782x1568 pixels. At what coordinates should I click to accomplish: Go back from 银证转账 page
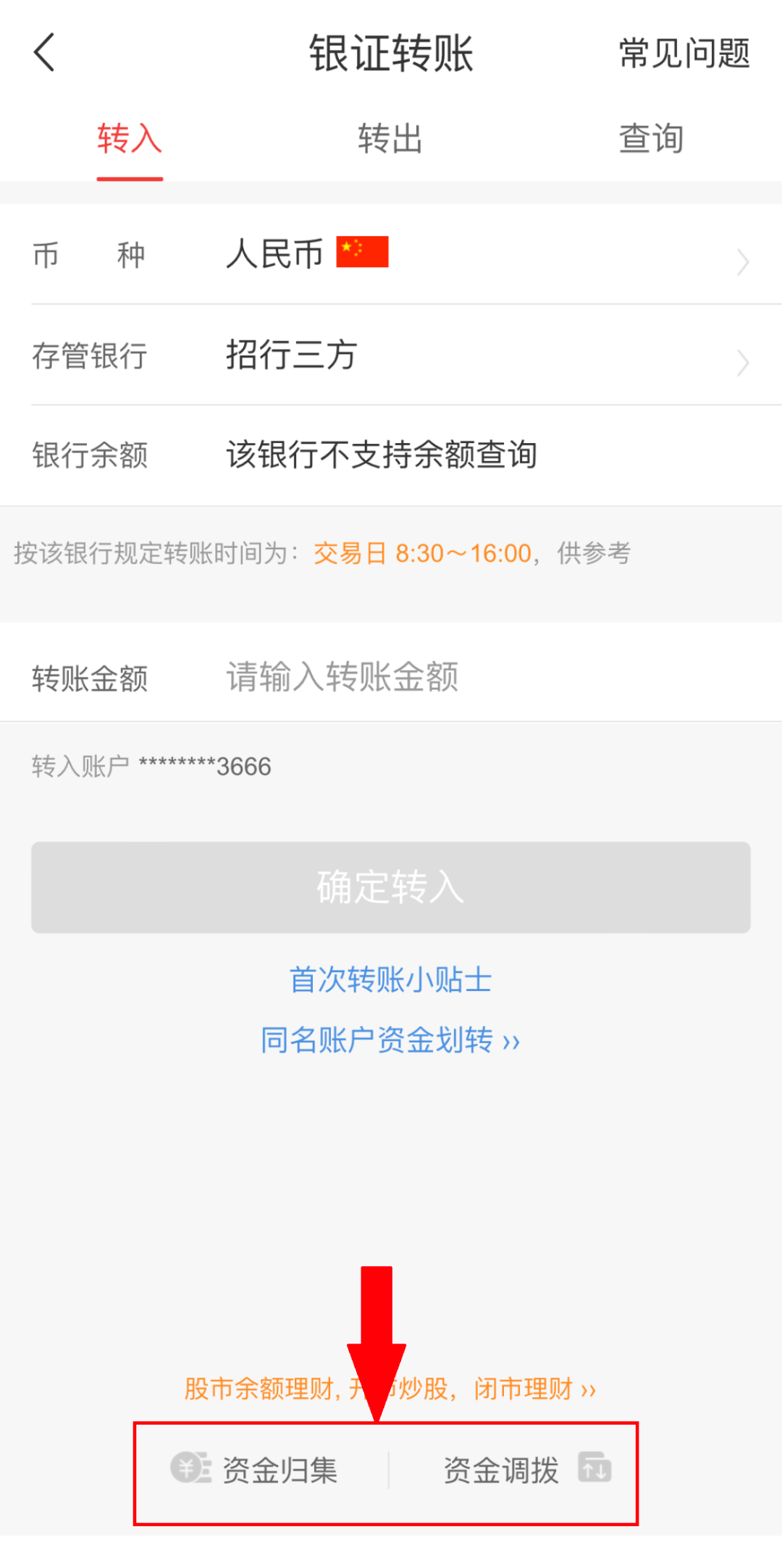pyautogui.click(x=45, y=53)
